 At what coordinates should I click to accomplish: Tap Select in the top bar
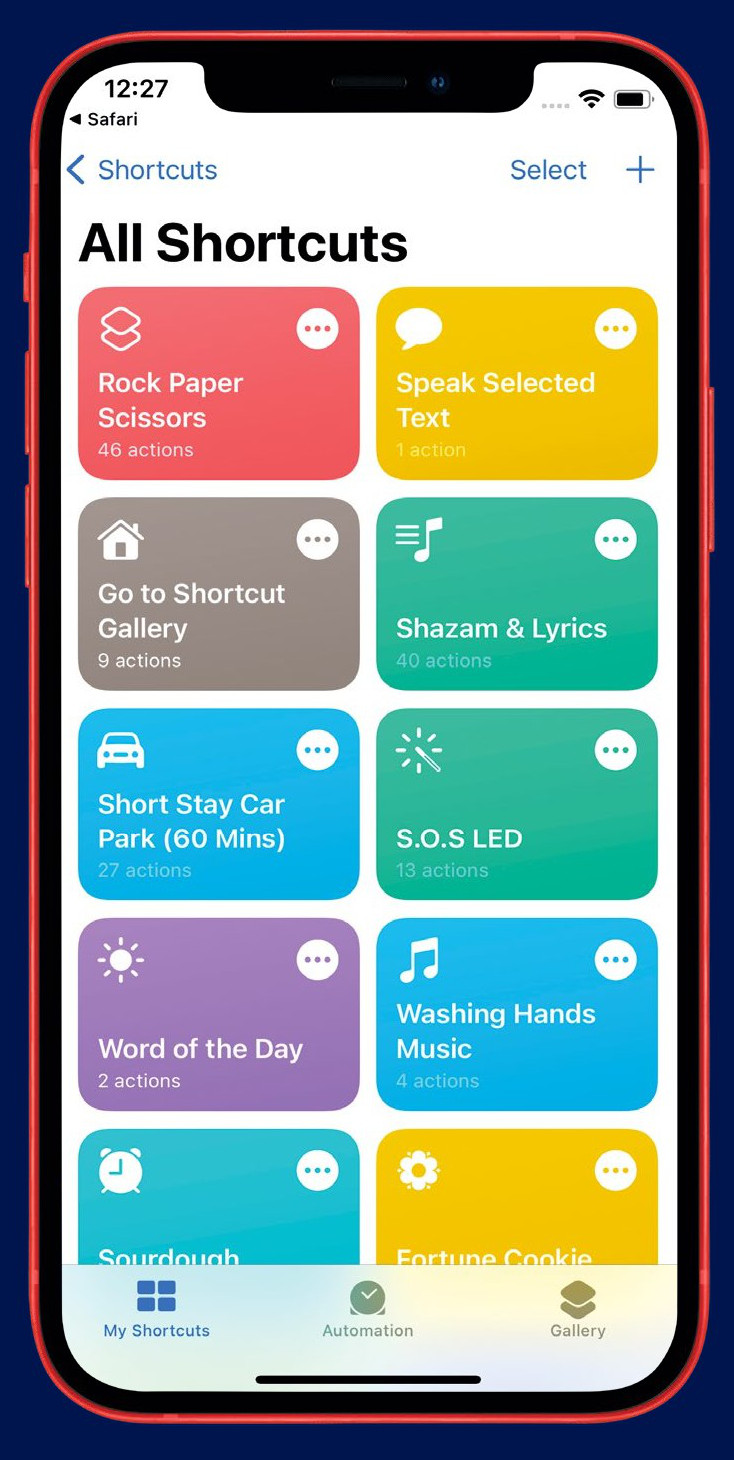548,170
